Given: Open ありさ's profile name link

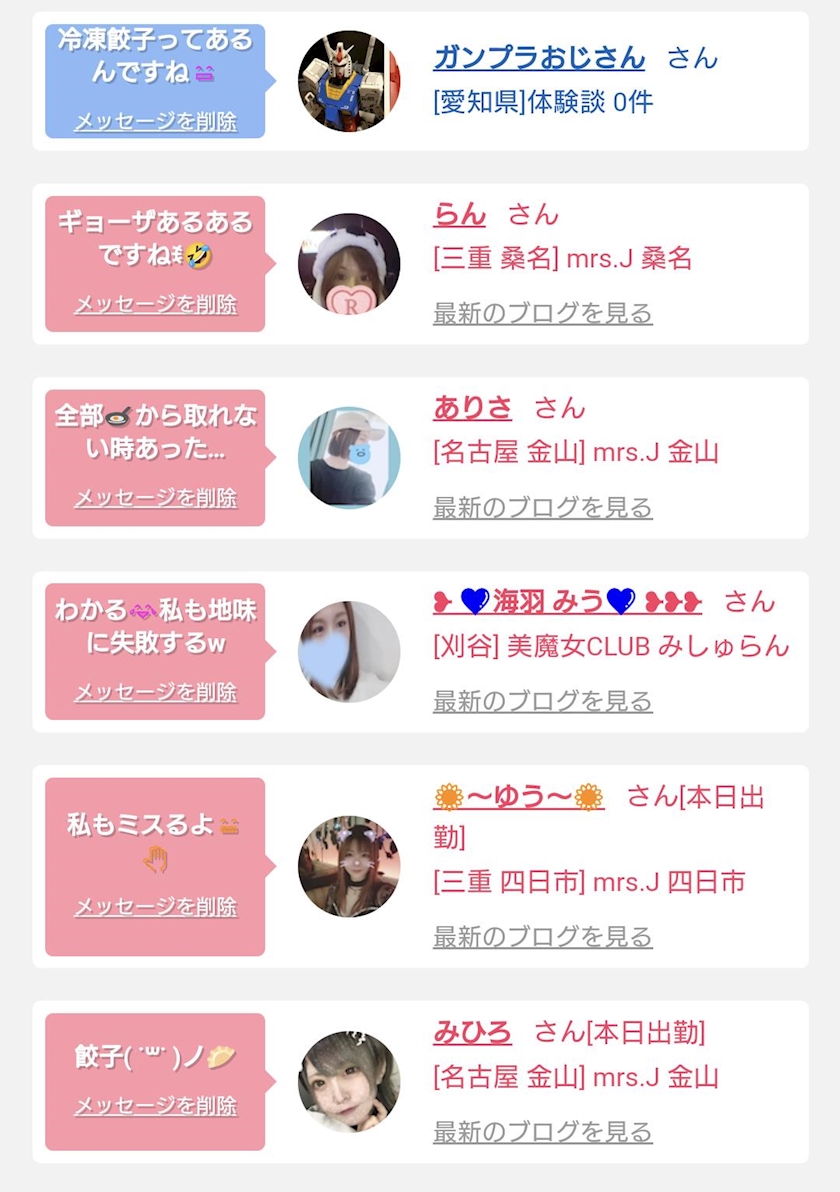Looking at the screenshot, I should click(x=472, y=408).
